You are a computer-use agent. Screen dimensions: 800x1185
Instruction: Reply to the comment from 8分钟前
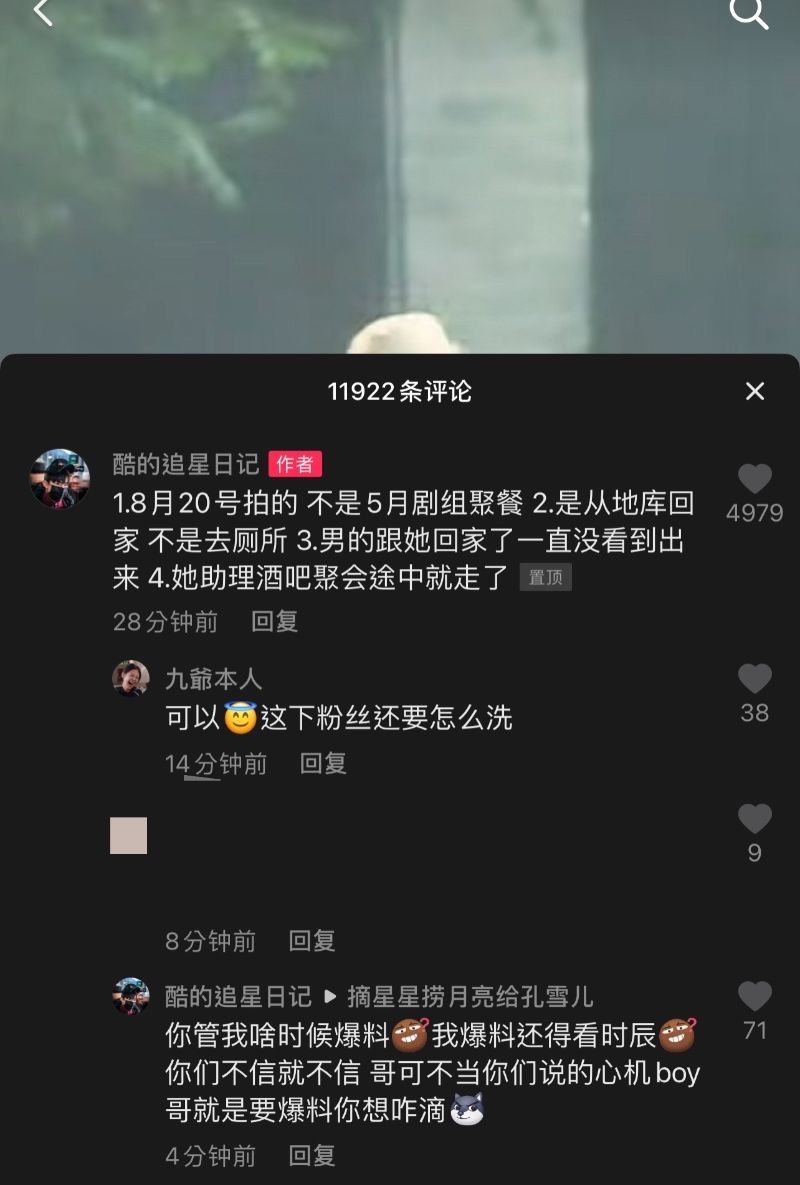[x=312, y=941]
